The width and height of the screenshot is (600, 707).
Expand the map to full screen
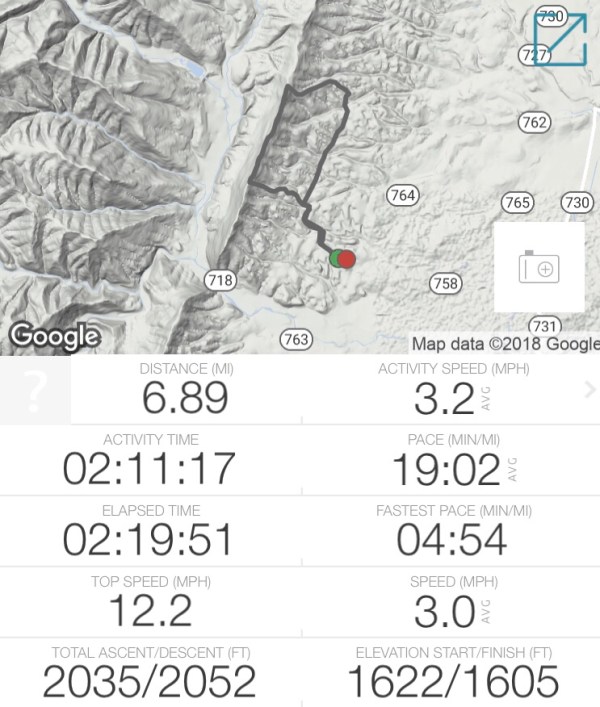click(560, 40)
